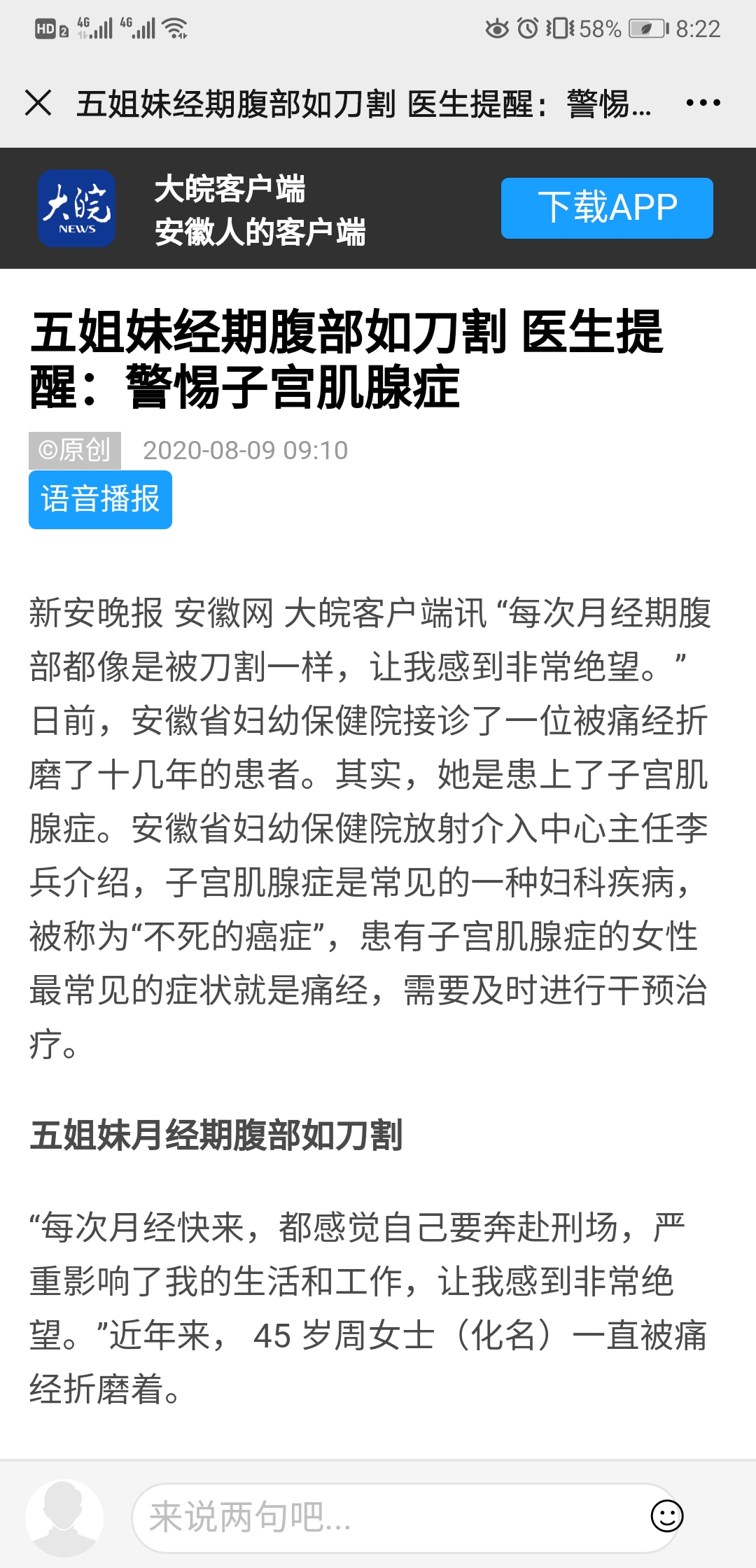Open the 大皖客户端 banner
Screen dimensions: 756x1568
[x=260, y=210]
